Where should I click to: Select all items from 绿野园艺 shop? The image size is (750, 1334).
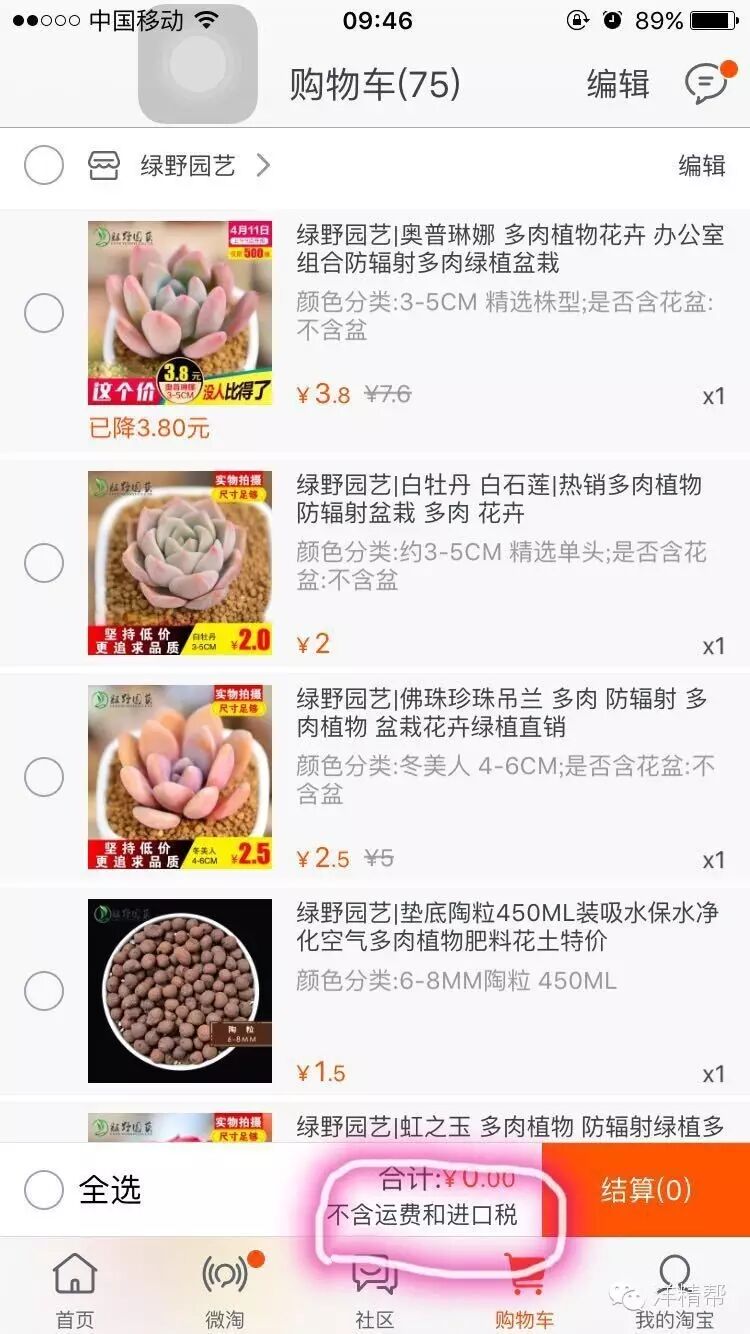coord(44,165)
